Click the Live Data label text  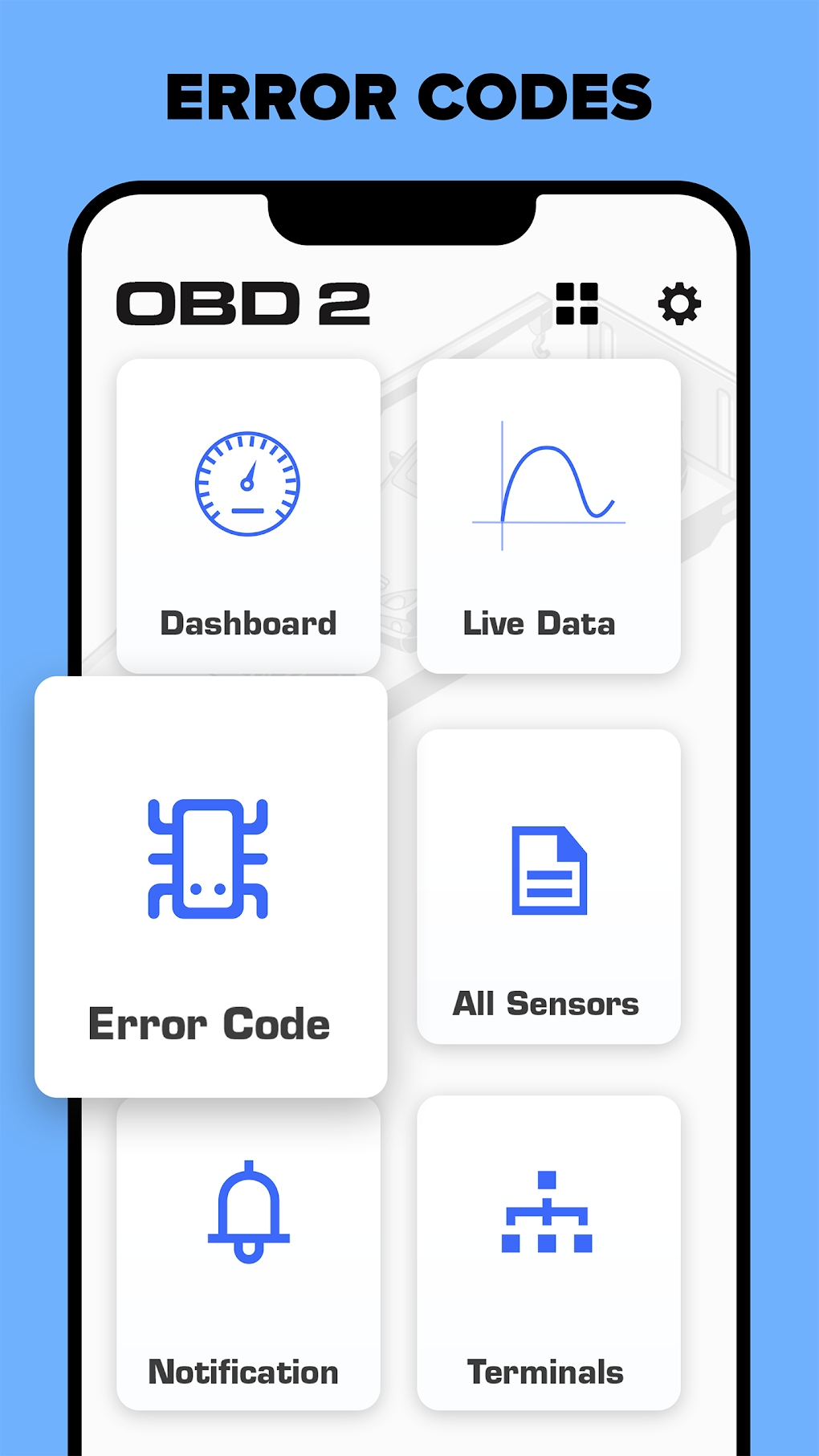540,623
